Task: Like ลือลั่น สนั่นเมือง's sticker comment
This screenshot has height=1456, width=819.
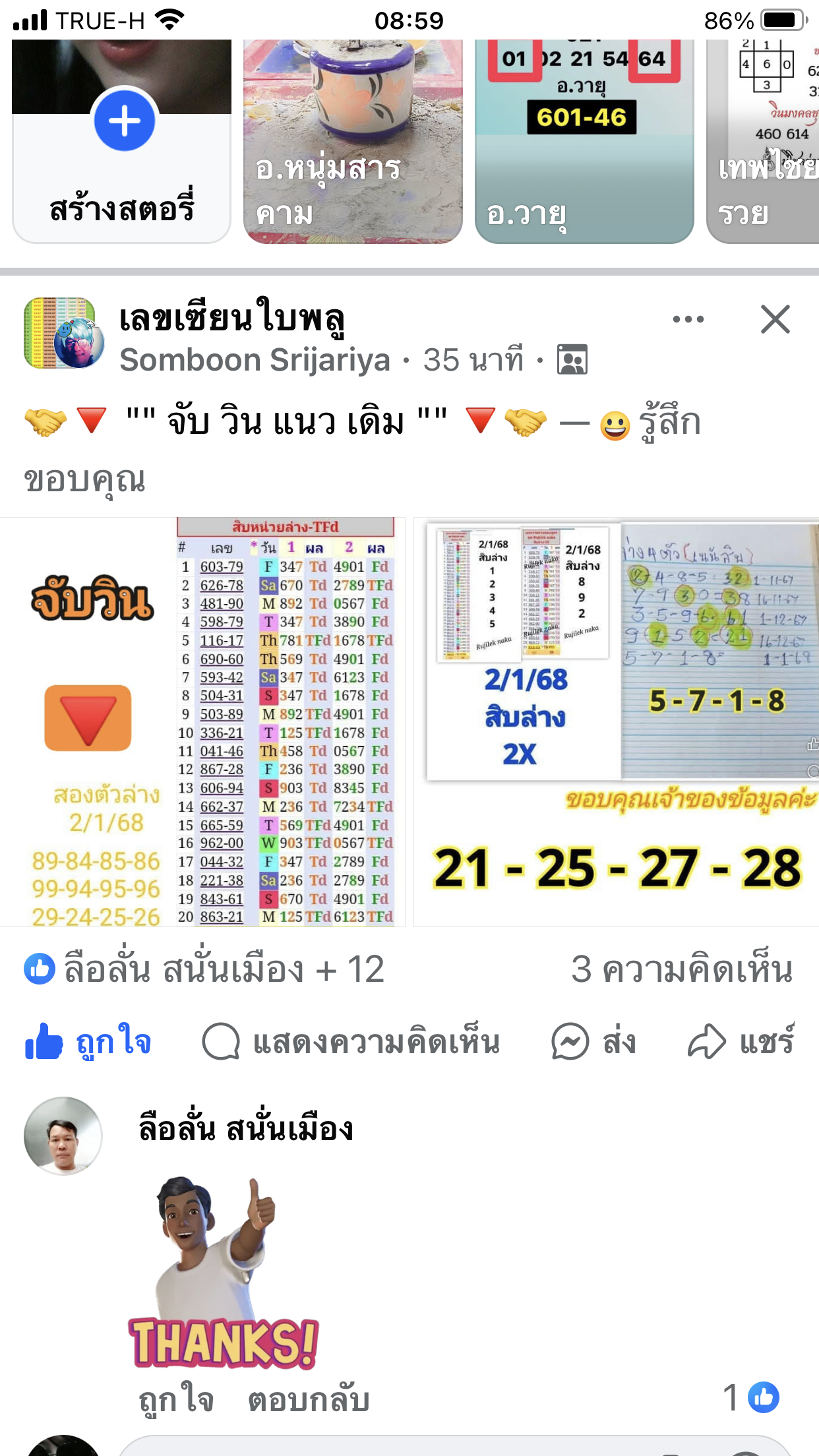Action: click(176, 1400)
